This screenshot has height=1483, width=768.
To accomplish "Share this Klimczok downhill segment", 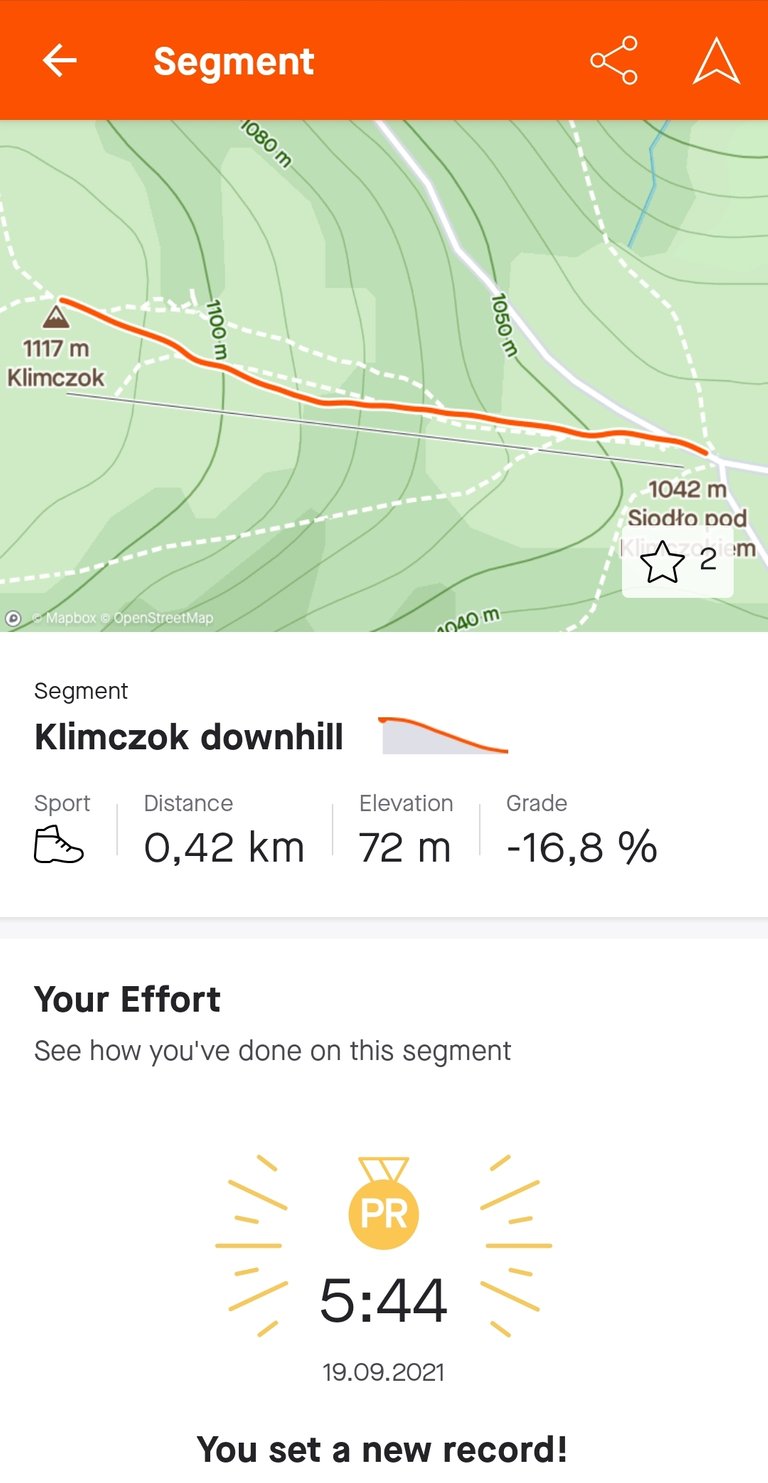I will [x=614, y=61].
